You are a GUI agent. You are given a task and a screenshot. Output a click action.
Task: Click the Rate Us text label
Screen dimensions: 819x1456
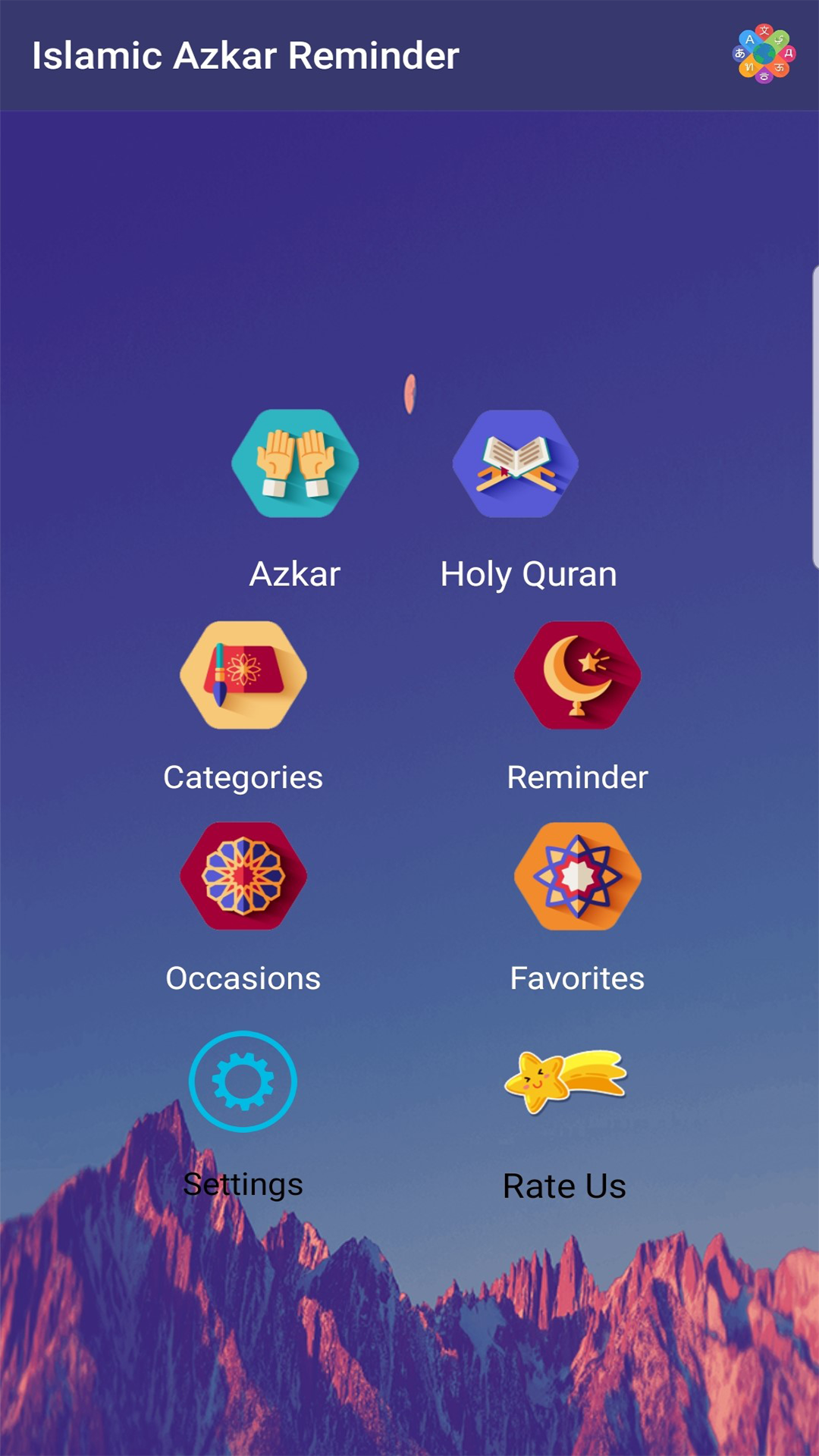pos(563,1185)
